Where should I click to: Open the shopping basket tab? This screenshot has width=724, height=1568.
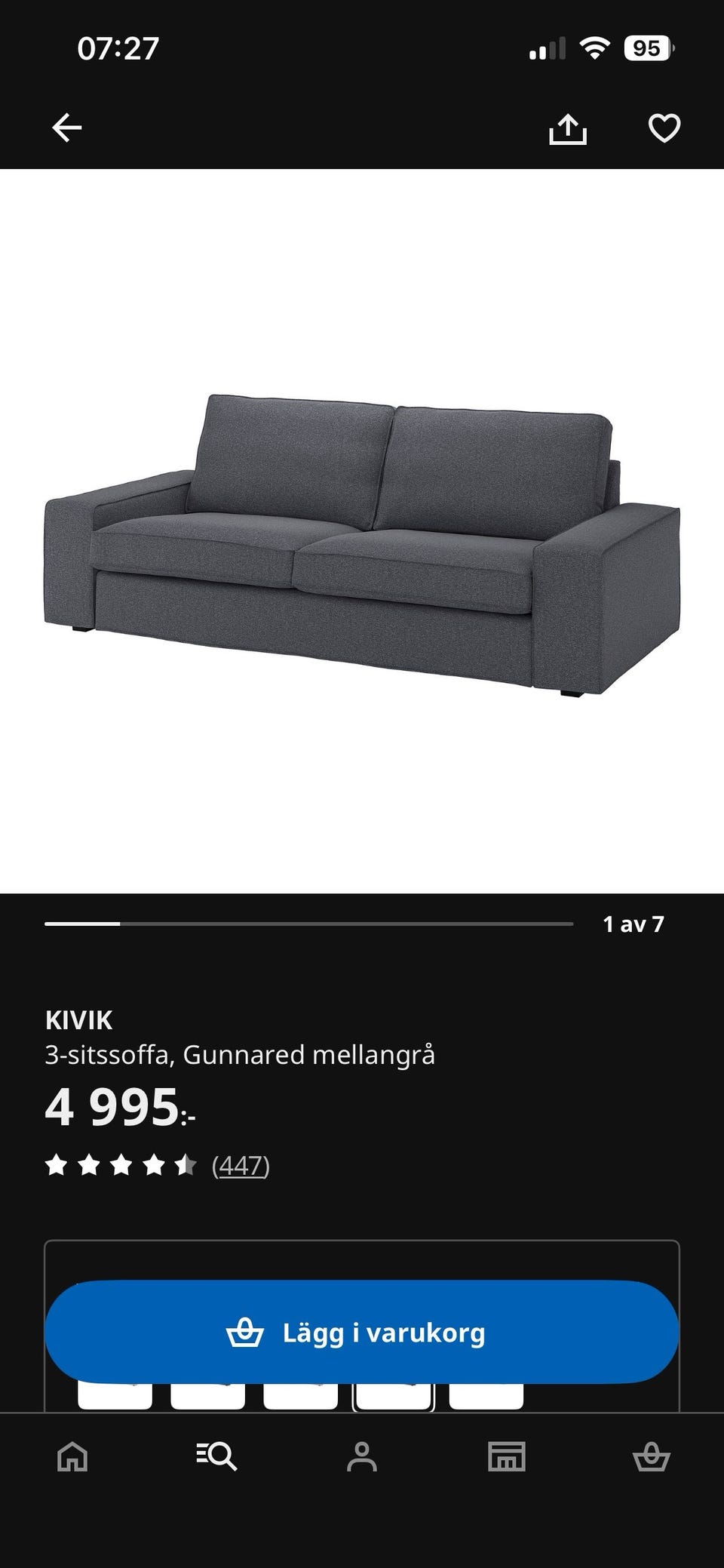(x=652, y=1456)
